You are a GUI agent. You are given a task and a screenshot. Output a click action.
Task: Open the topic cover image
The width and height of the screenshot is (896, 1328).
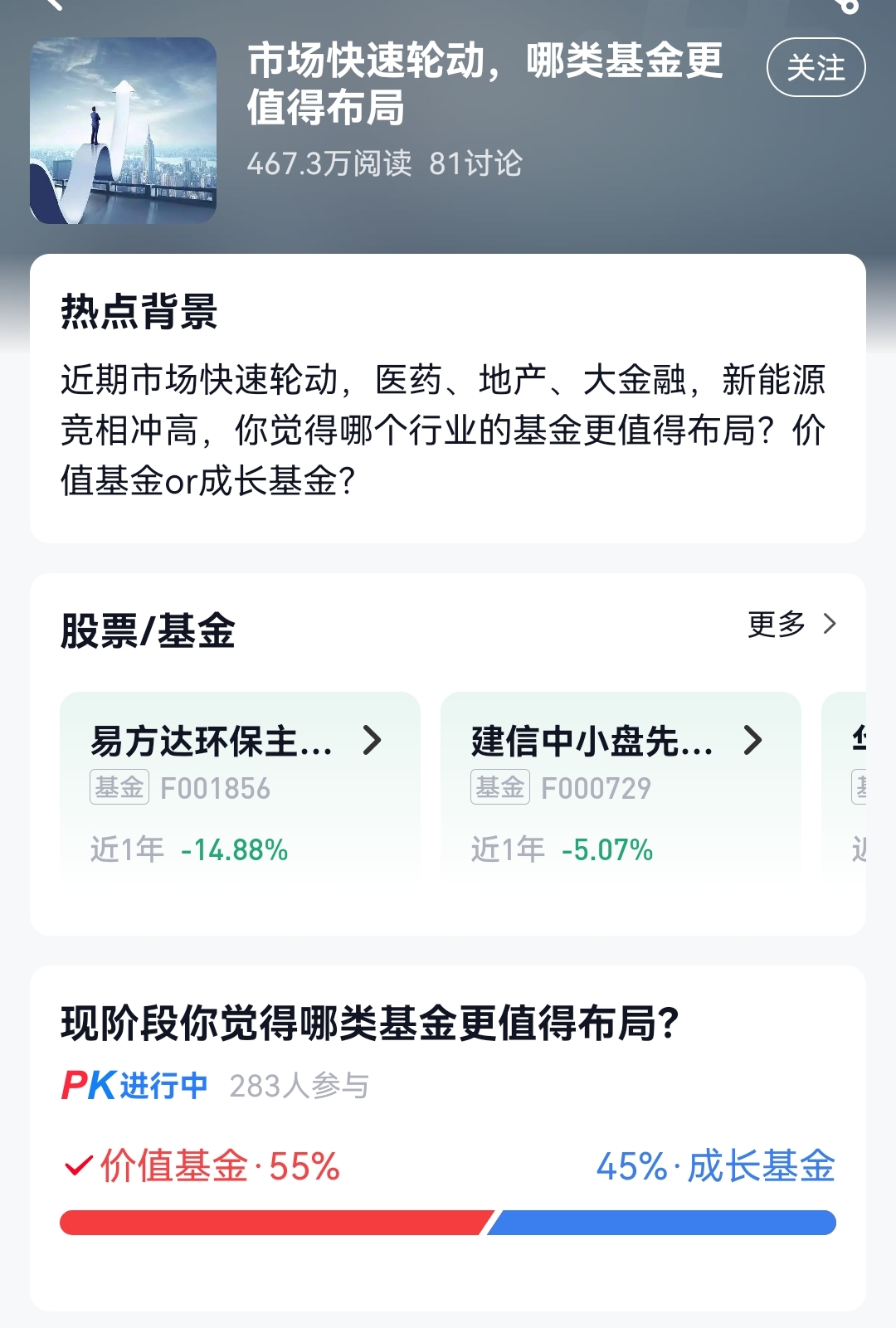(124, 131)
